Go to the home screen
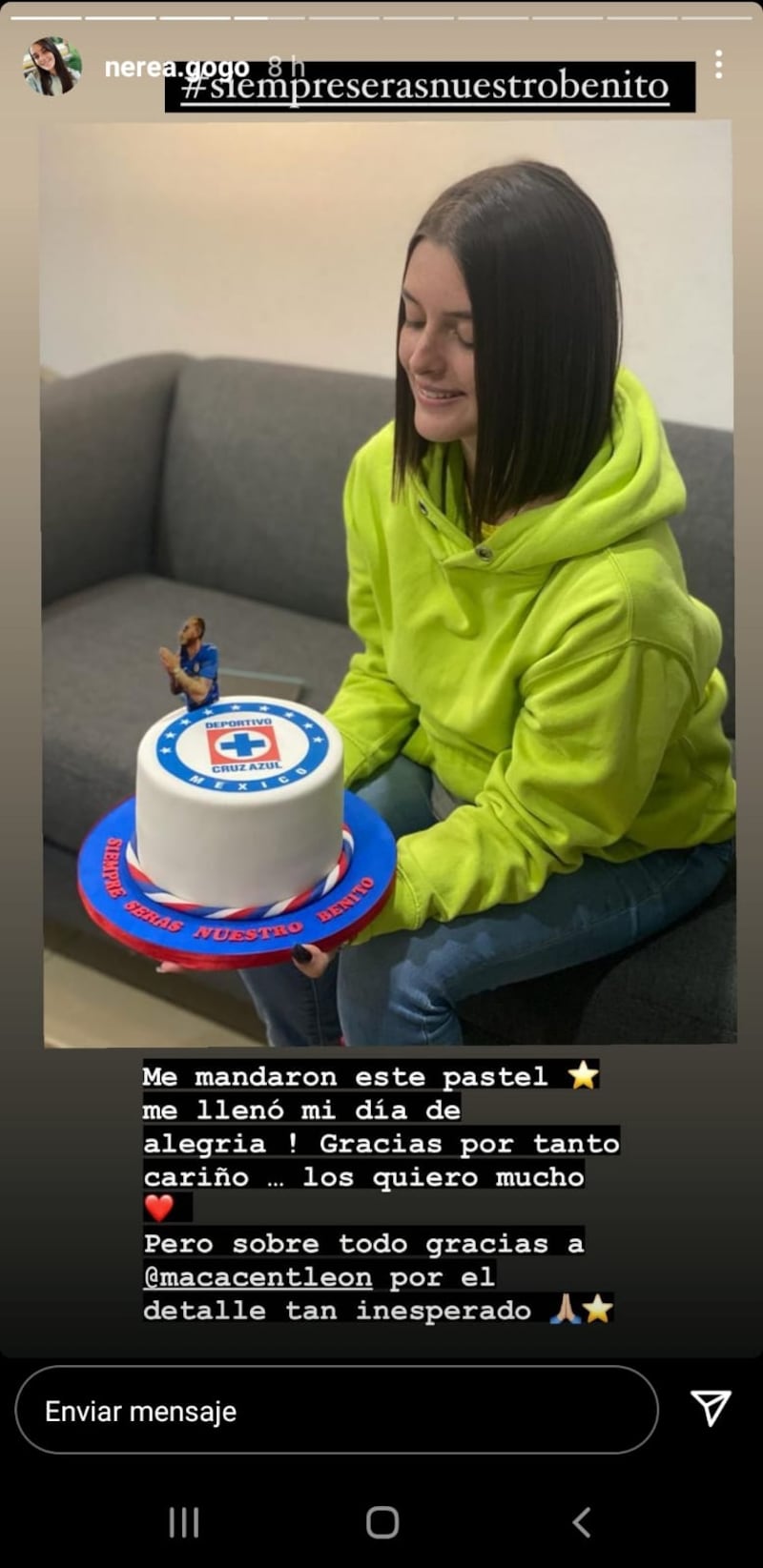Viewport: 763px width, 1568px height. click(x=382, y=1522)
